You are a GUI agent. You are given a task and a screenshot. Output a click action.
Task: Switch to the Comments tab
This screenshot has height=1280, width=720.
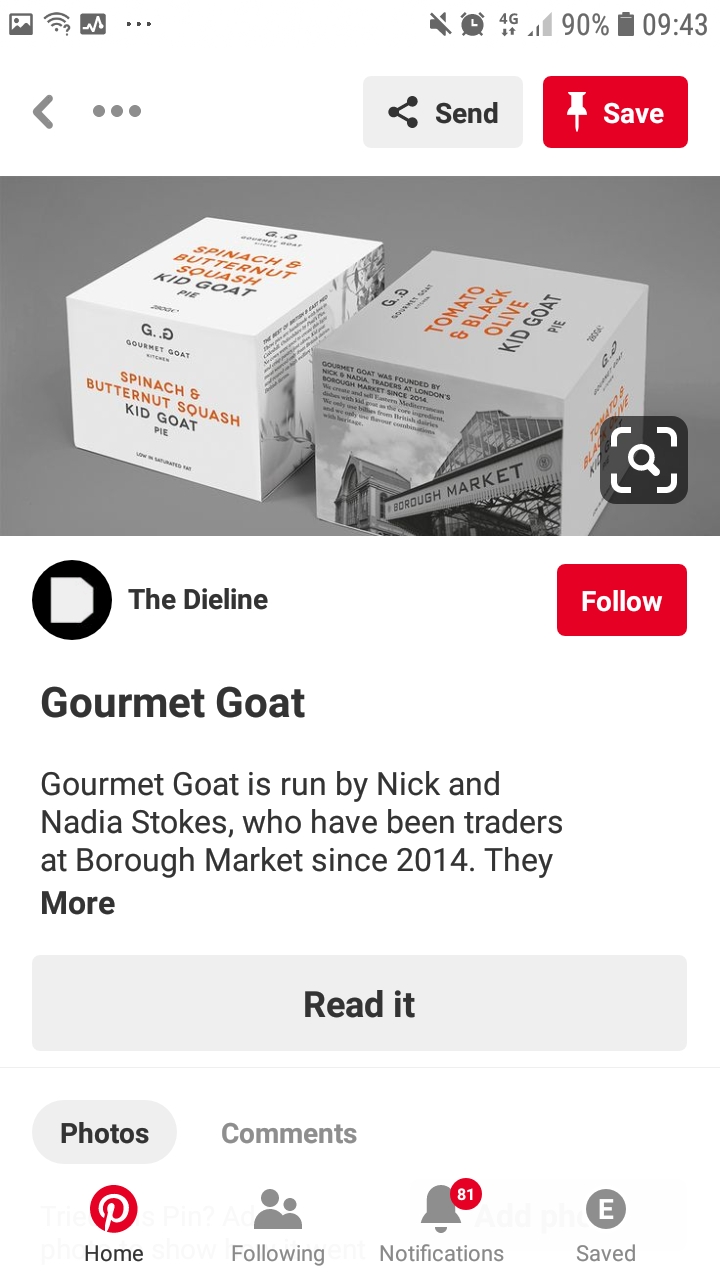288,1133
